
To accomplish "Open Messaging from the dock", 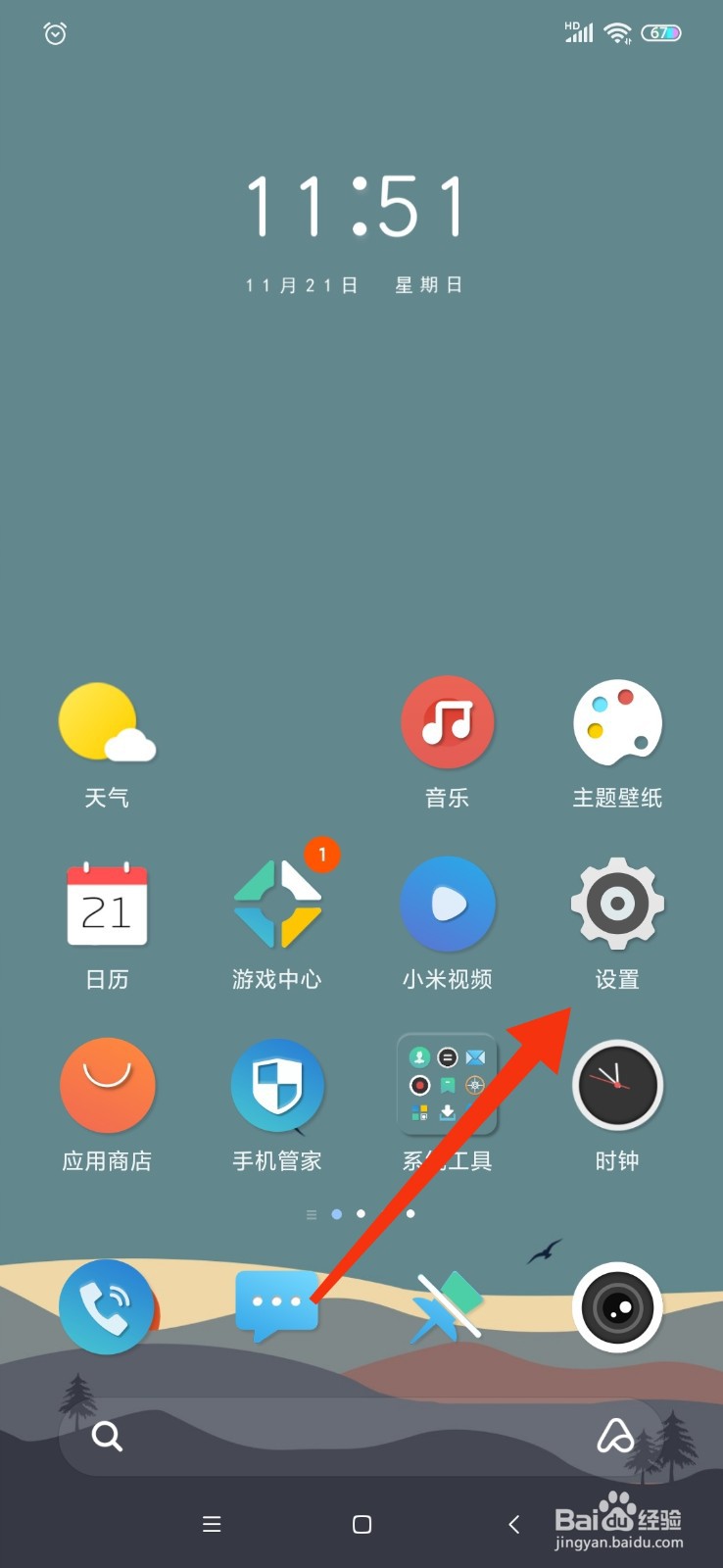I will pyautogui.click(x=277, y=1308).
